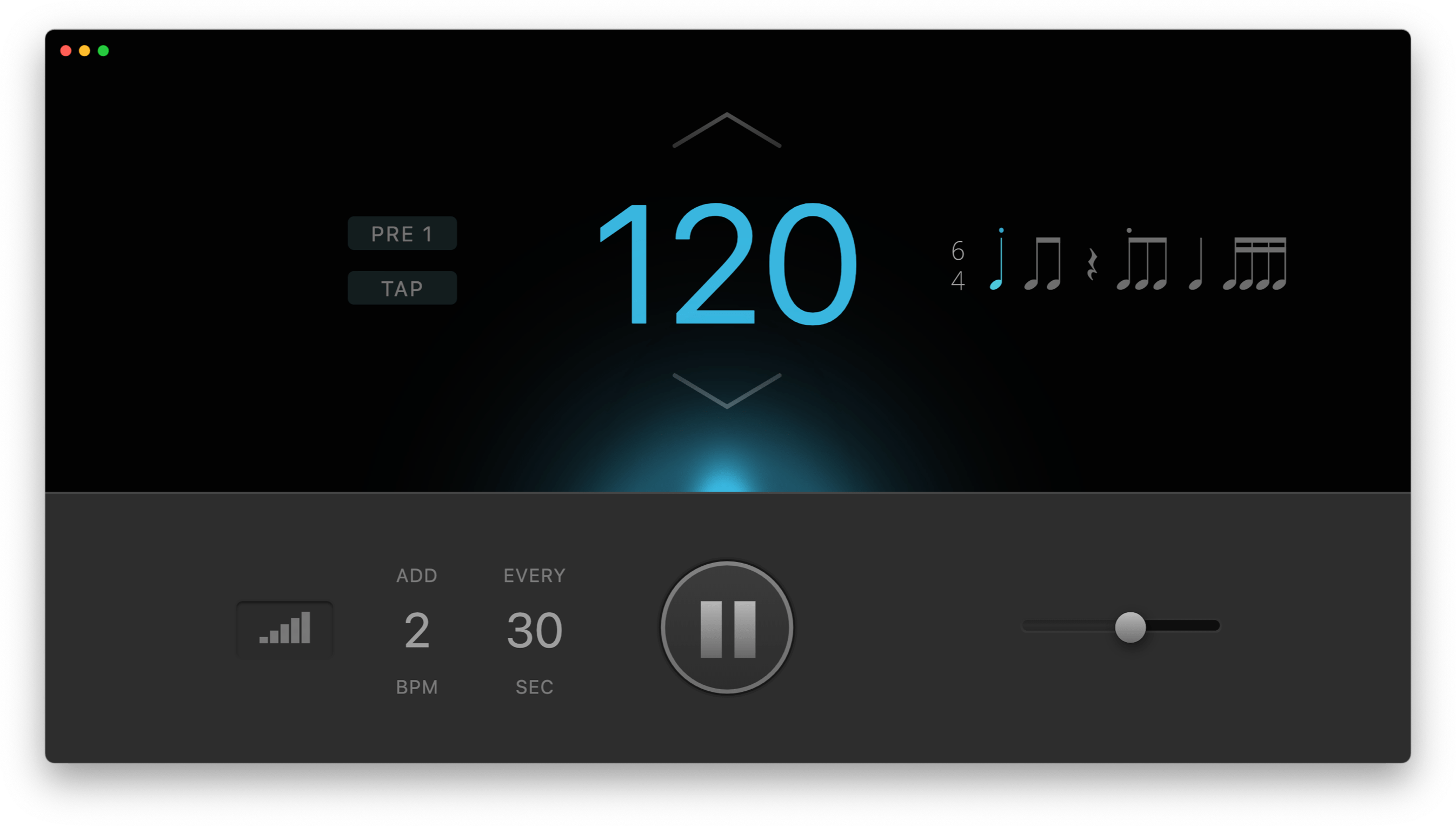
Task: Change the 6/4 time signature
Action: click(958, 265)
